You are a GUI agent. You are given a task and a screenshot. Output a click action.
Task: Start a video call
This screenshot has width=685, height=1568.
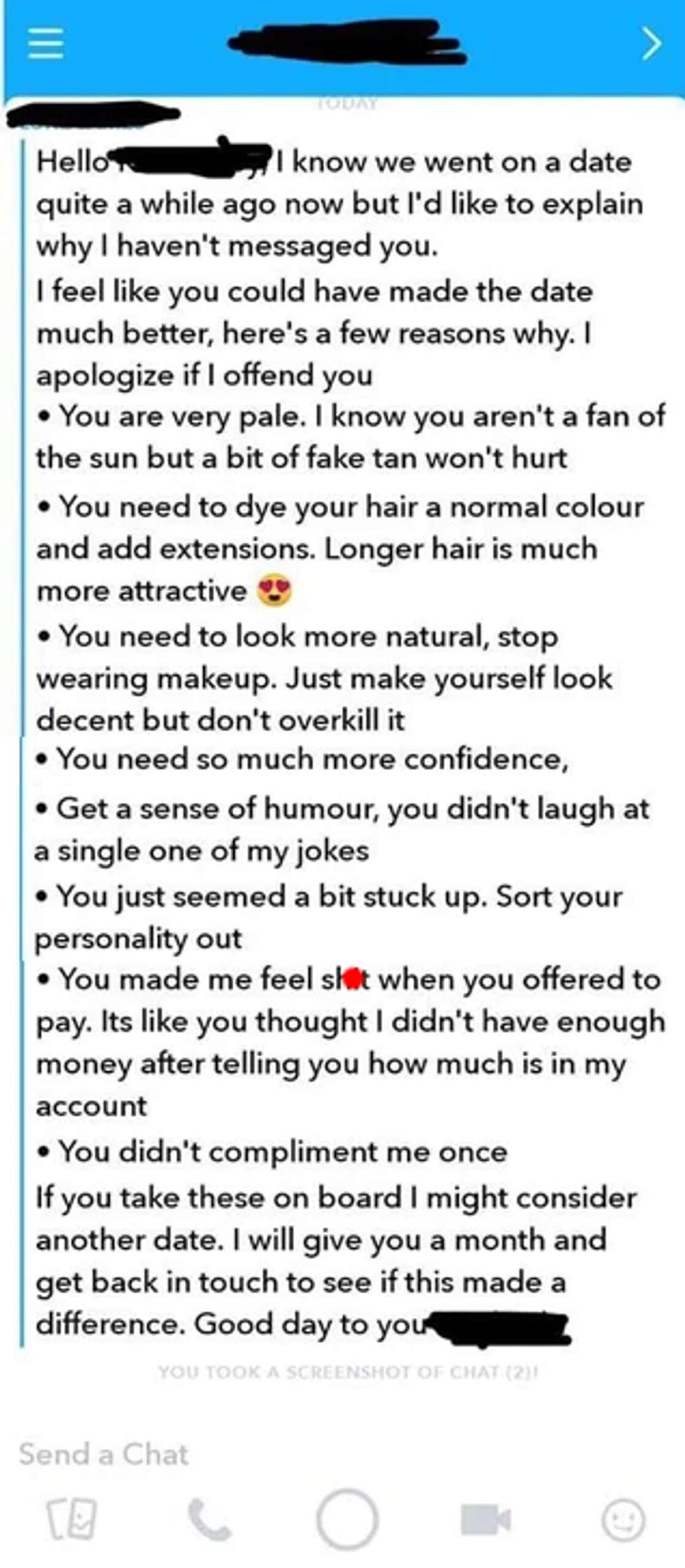pyautogui.click(x=485, y=1519)
